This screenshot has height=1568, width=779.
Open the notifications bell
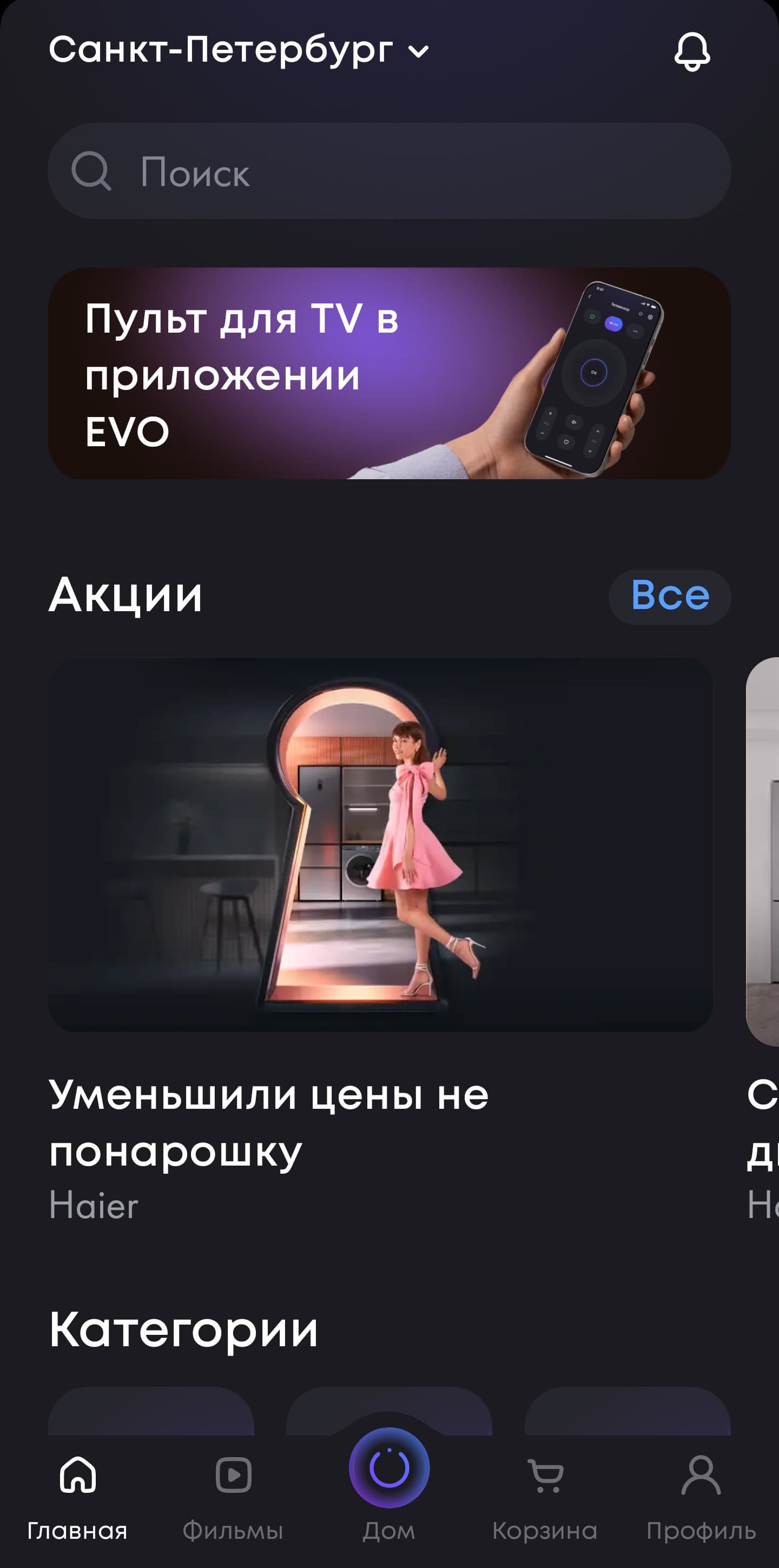pos(692,51)
